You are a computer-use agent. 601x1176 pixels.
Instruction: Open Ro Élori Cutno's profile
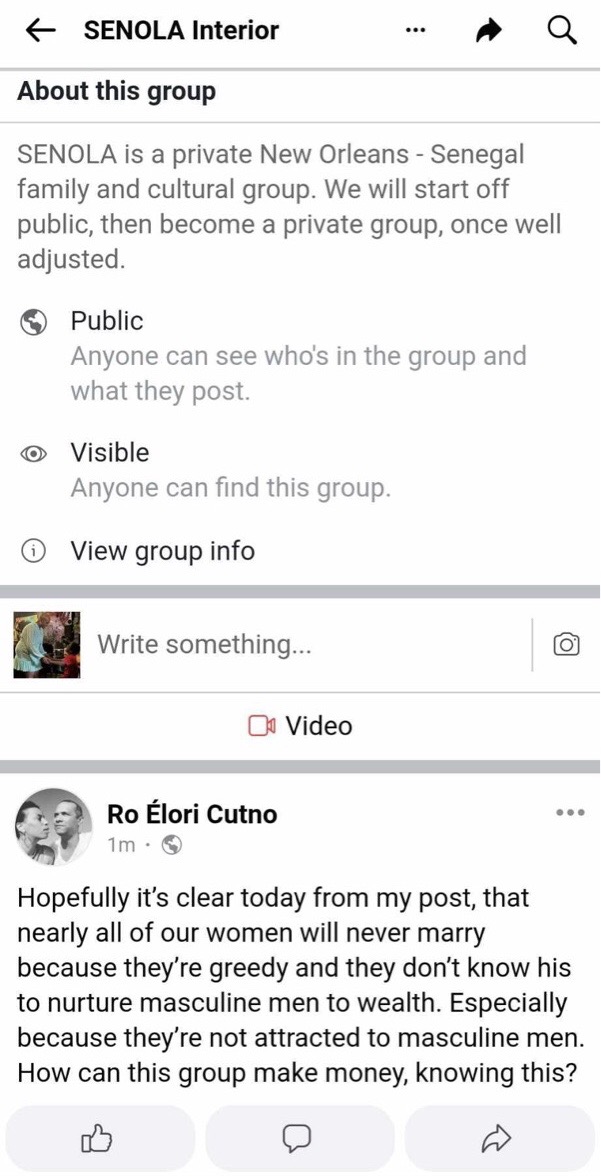[x=191, y=814]
